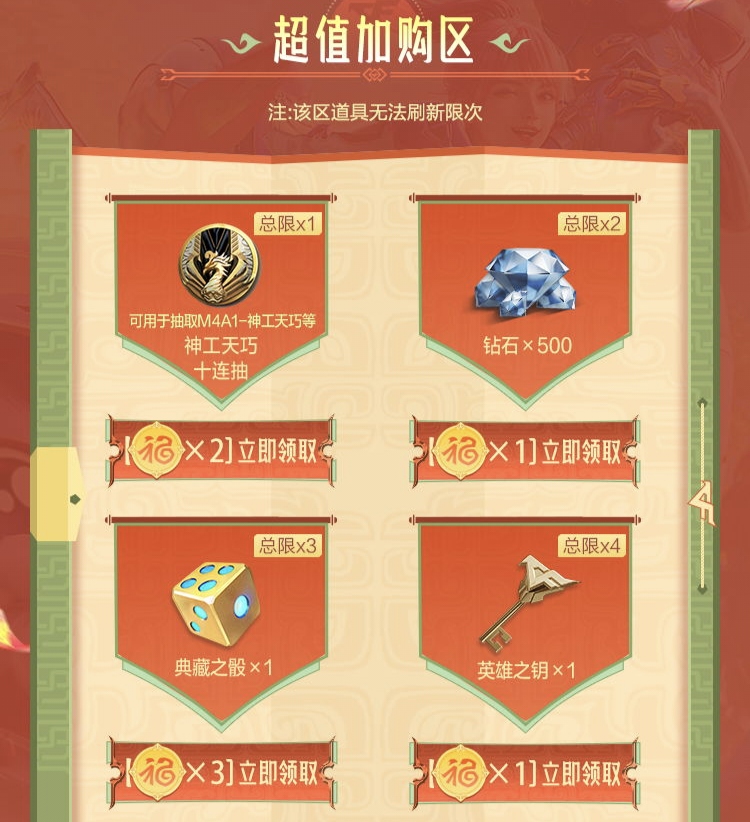Claim 钻石×500 with 立即领取 button
Screen dimensions: 750x822
(x=525, y=450)
